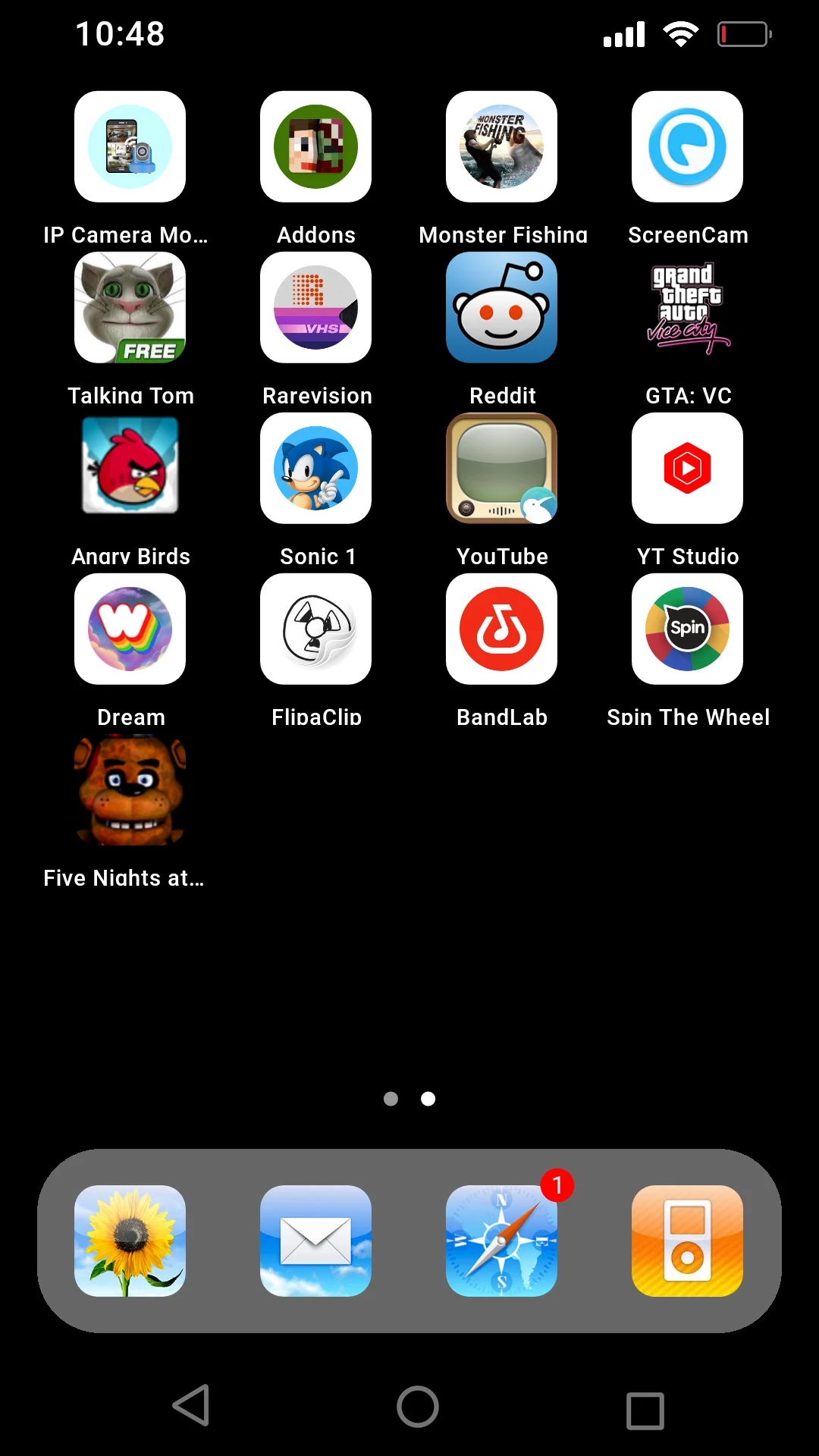Open YouTube
Screen dimensions: 819x1456
(501, 468)
